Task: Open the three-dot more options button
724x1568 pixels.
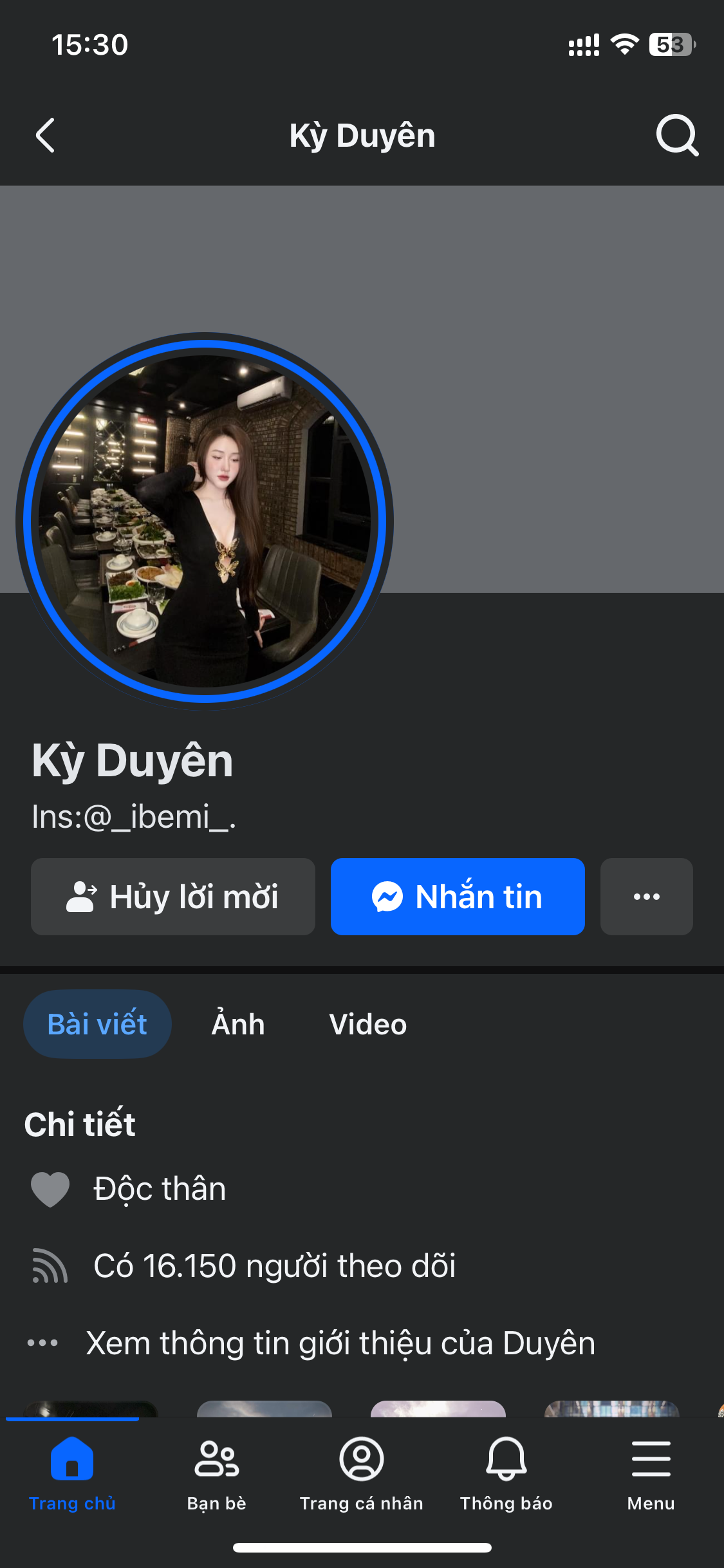Action: tap(646, 897)
